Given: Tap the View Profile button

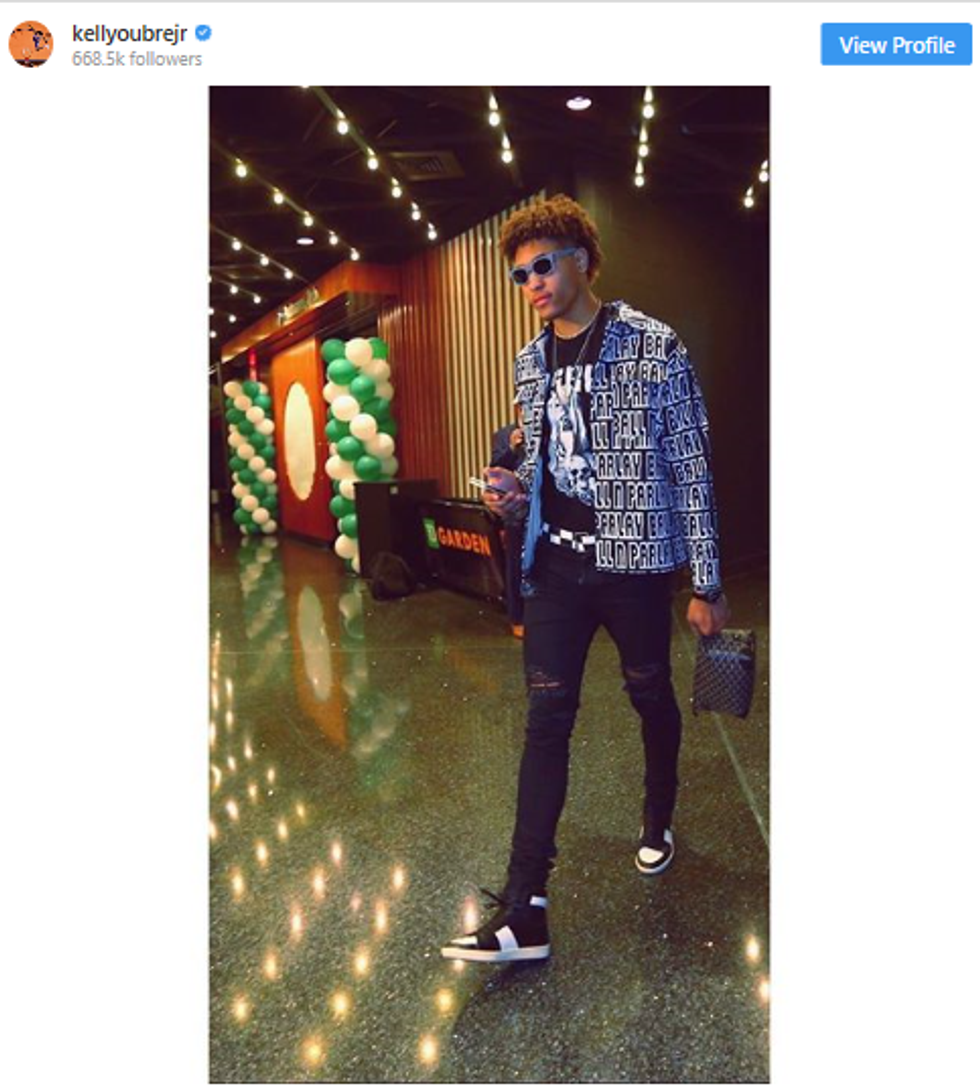Looking at the screenshot, I should [896, 45].
